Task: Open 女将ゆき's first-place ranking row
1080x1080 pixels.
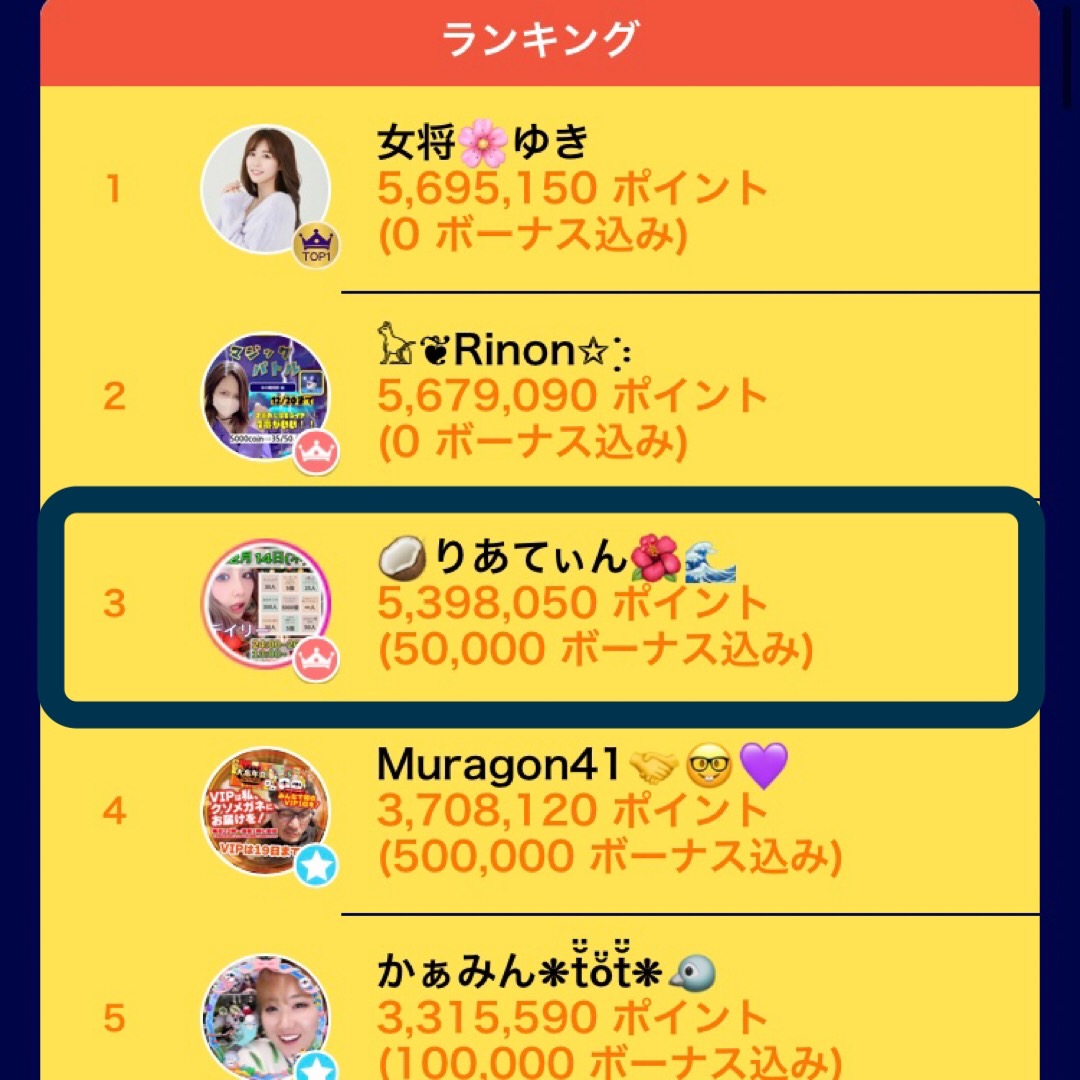Action: click(x=540, y=190)
